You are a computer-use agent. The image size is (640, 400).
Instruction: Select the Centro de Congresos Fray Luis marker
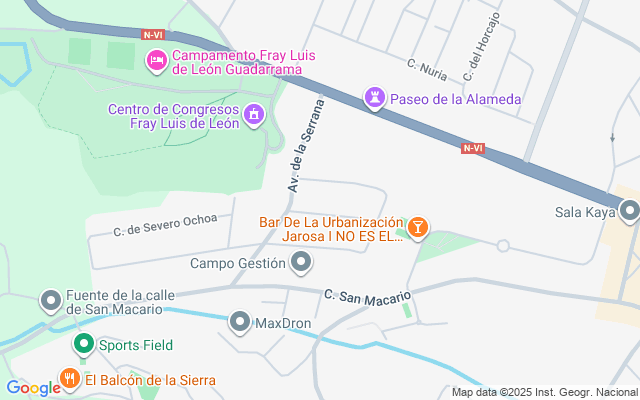coord(254,116)
